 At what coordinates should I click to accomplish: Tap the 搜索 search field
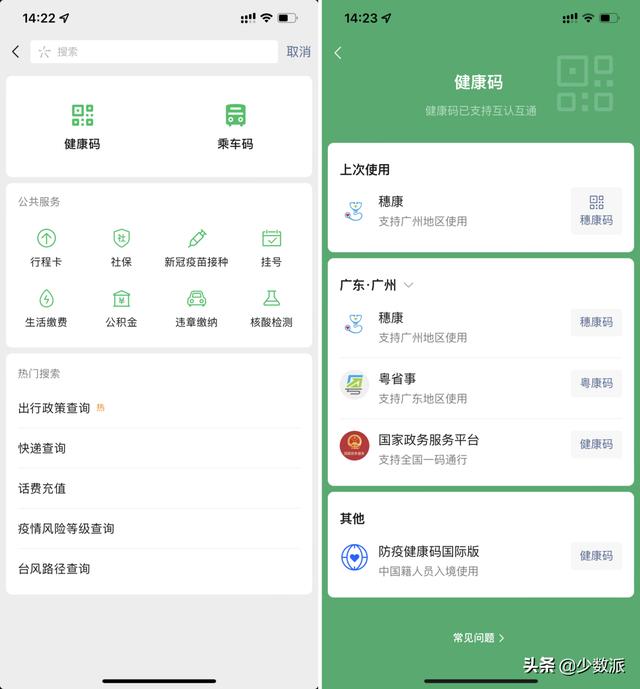click(x=155, y=51)
